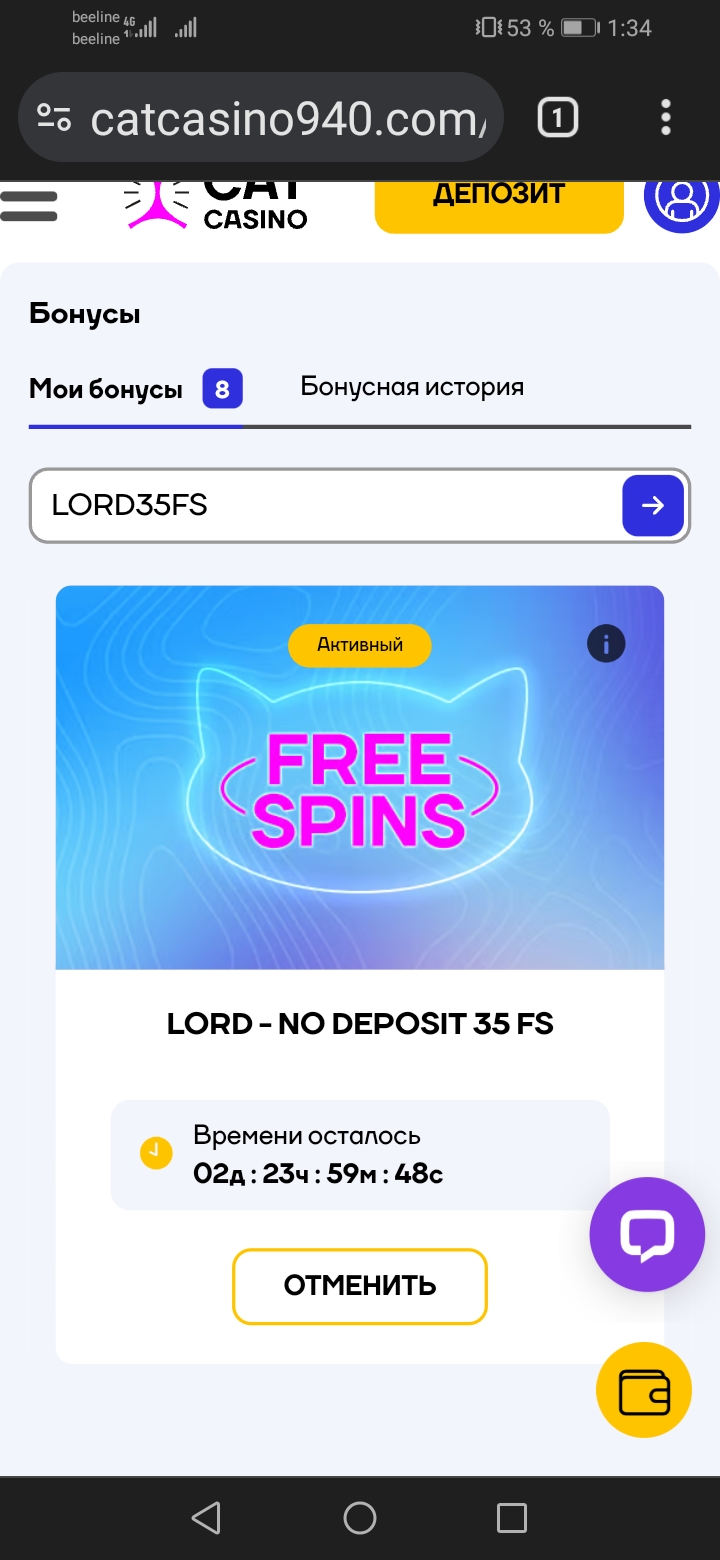Open the yellow wallet button
Viewport: 720px width, 1560px height.
tap(644, 1390)
